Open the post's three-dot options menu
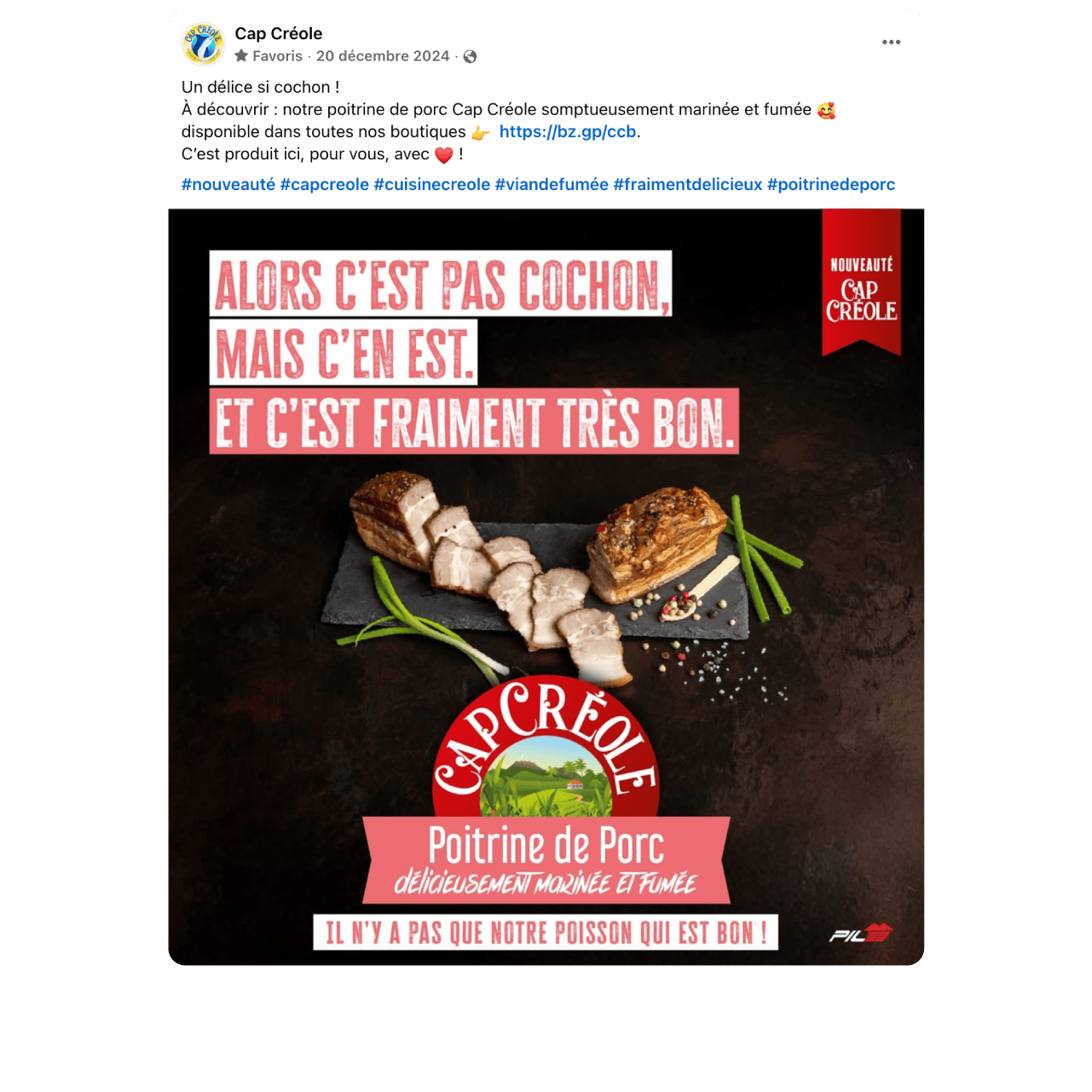1092x1092 pixels. pyautogui.click(x=891, y=43)
